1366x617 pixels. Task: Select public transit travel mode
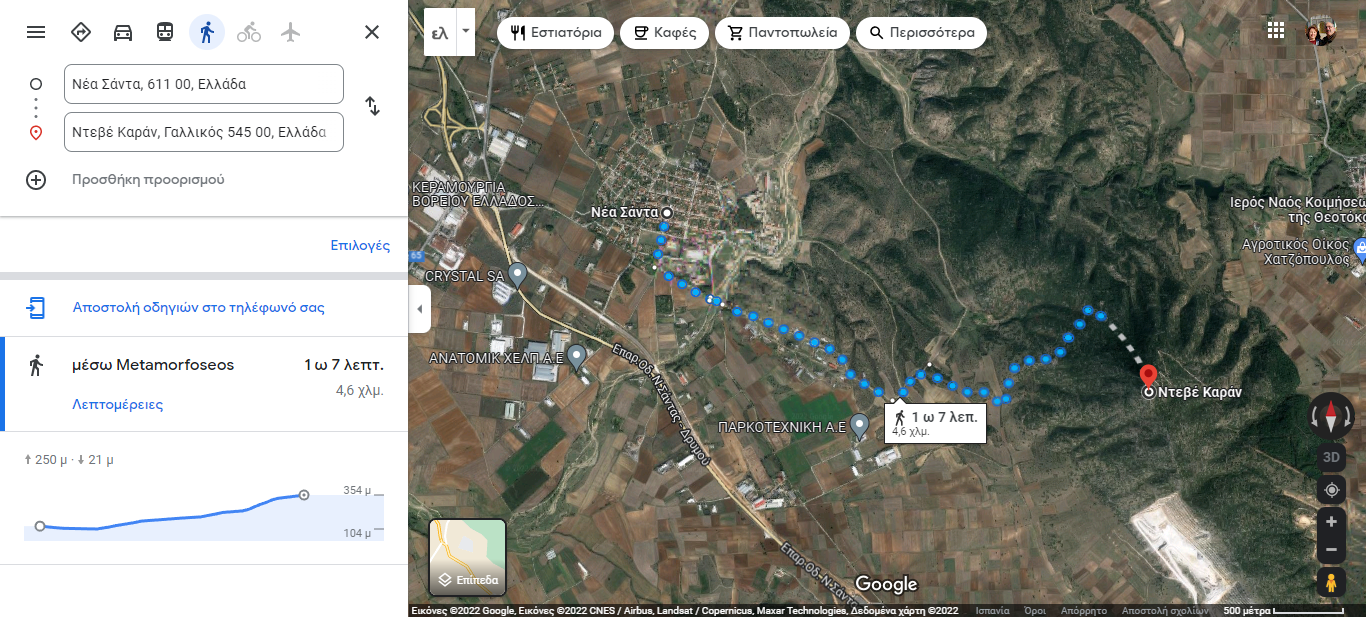point(165,32)
